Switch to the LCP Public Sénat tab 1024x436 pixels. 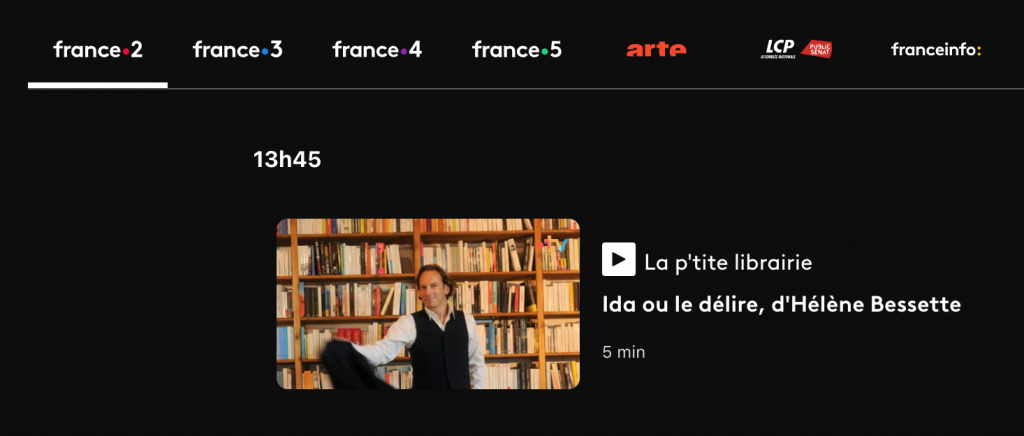tap(796, 49)
